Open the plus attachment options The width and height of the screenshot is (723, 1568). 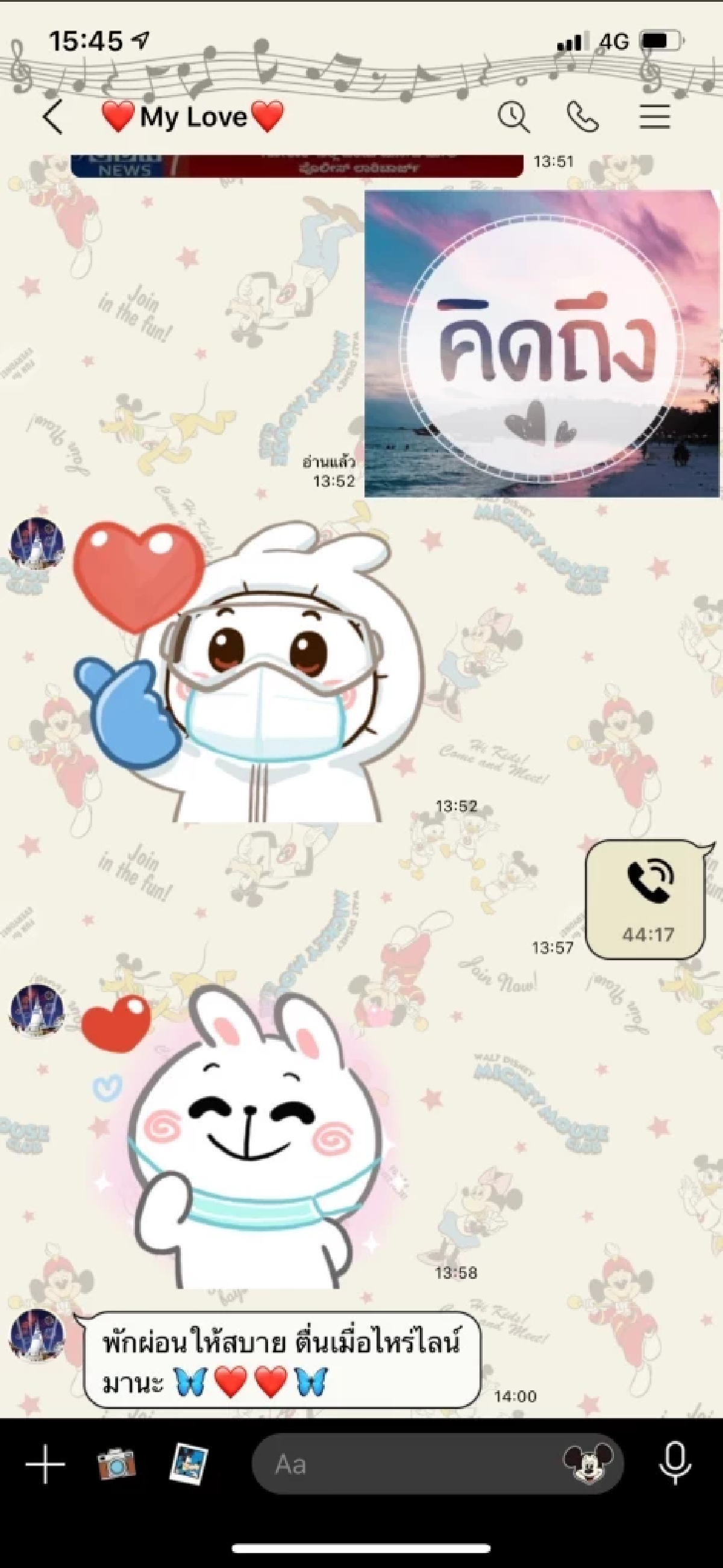(x=45, y=1464)
